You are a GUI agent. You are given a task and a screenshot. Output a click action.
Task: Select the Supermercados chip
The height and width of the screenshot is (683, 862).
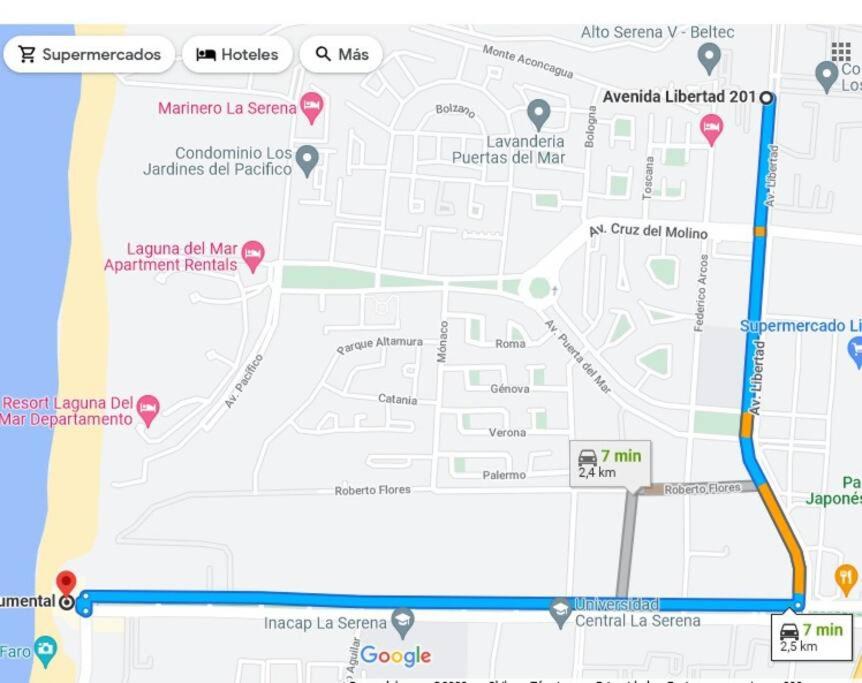[89, 54]
